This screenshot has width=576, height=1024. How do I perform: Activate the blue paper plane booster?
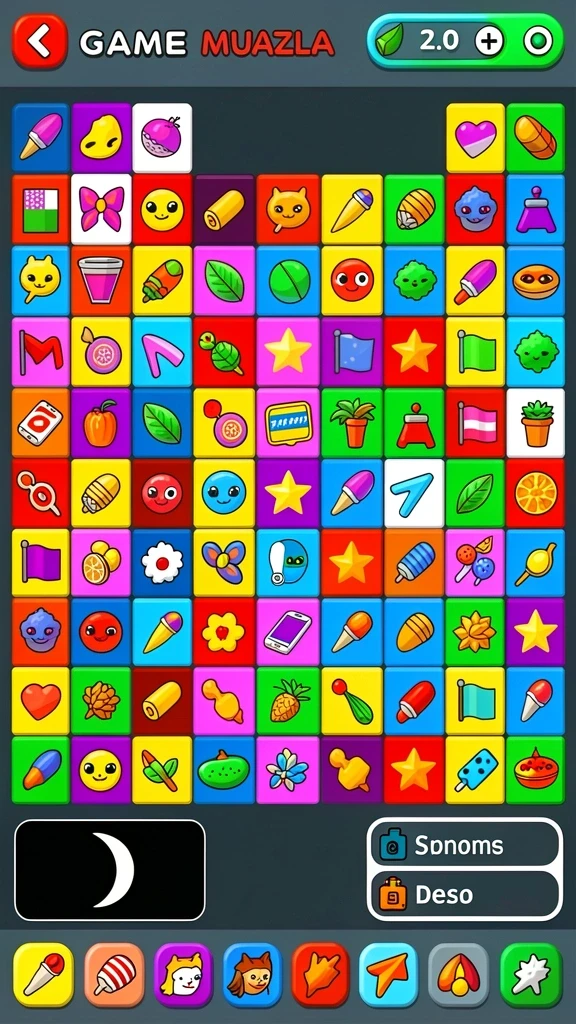[x=389, y=974]
